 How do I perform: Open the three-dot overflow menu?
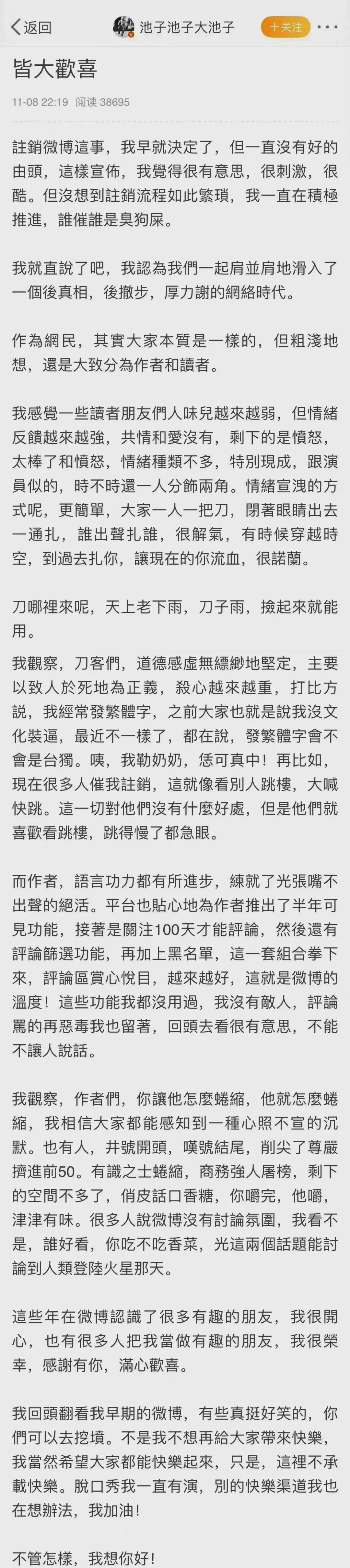pos(327,28)
